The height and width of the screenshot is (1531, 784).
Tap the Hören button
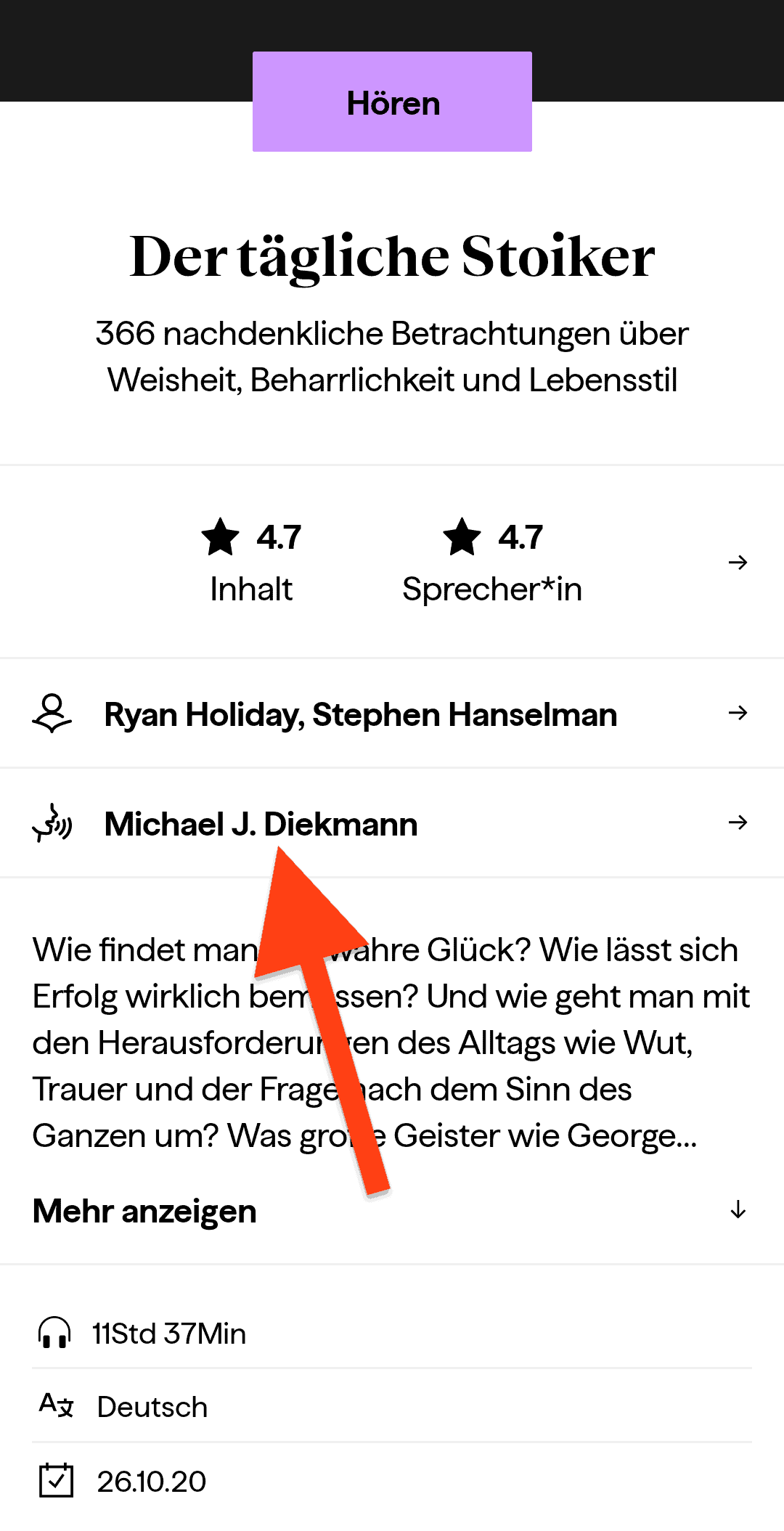(392, 102)
